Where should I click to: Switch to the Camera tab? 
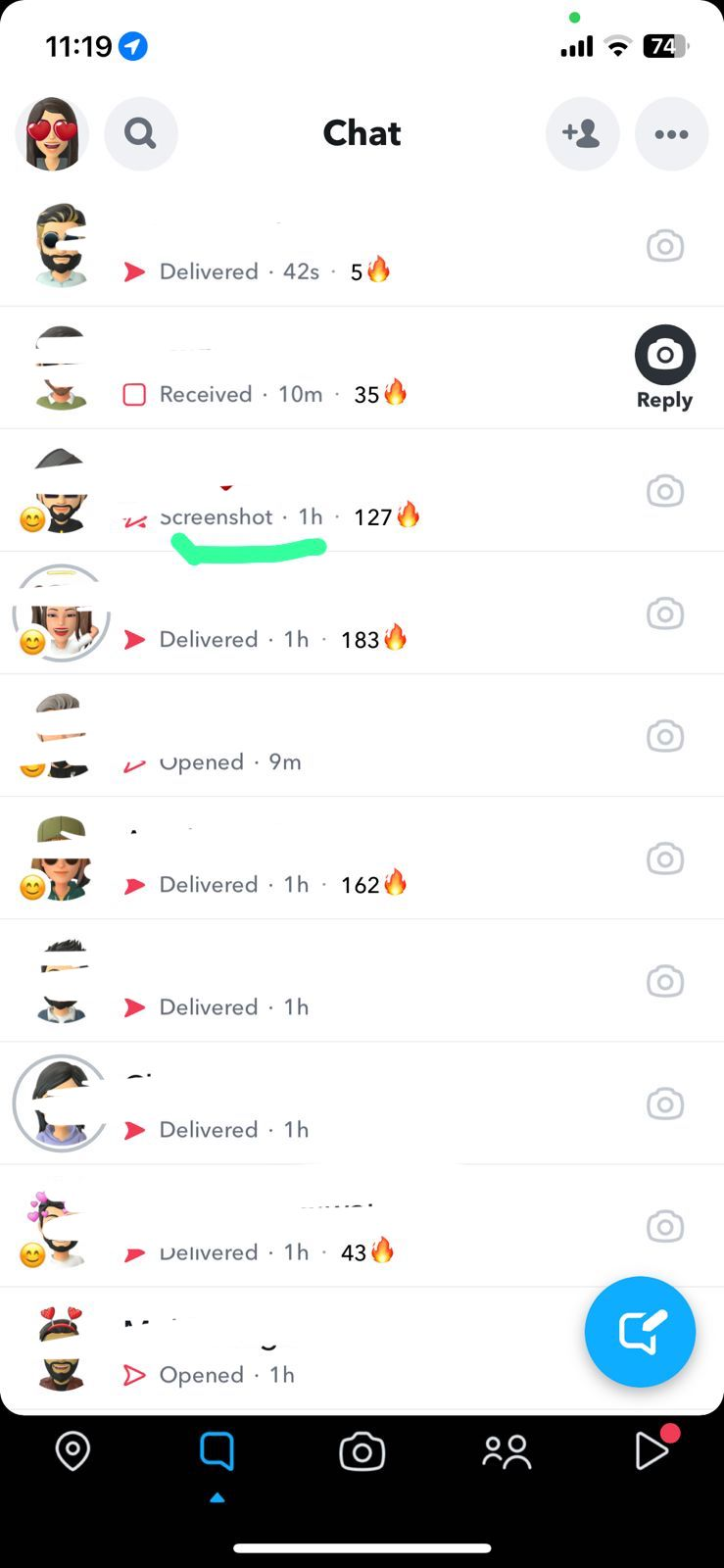[362, 1451]
